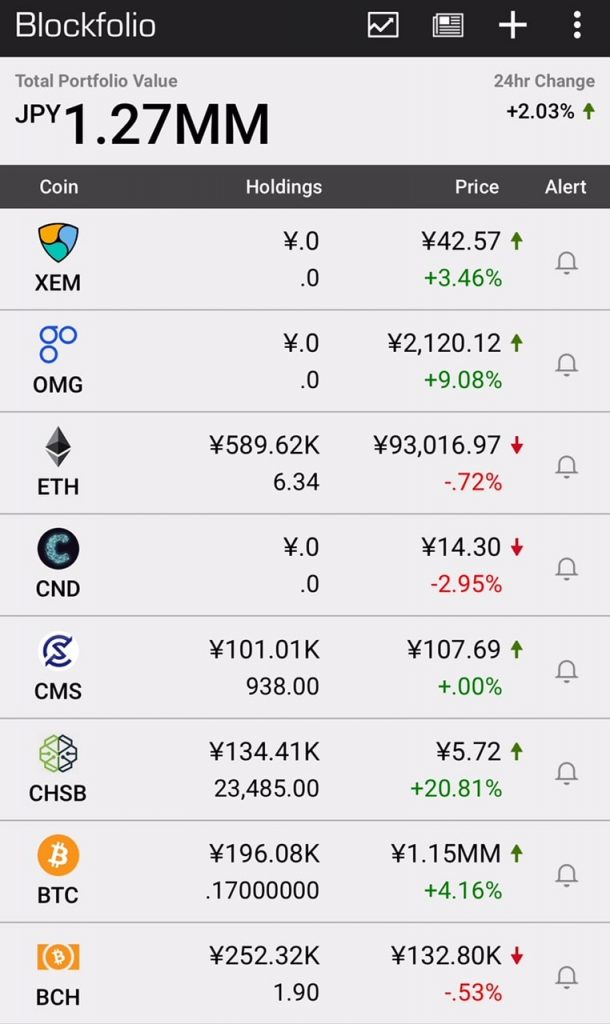Open the BCH coin details

[305, 974]
